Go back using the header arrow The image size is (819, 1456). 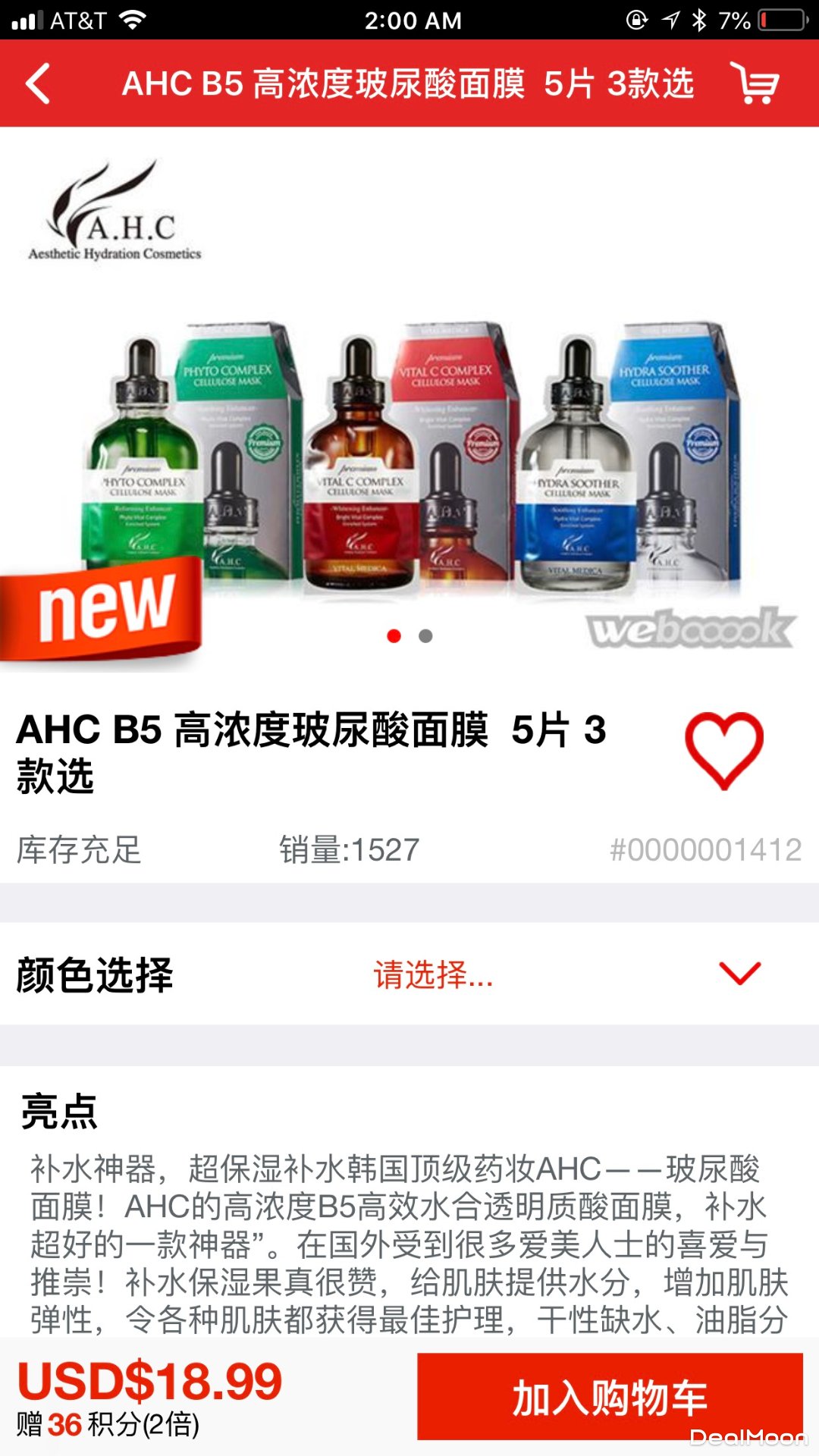click(38, 83)
